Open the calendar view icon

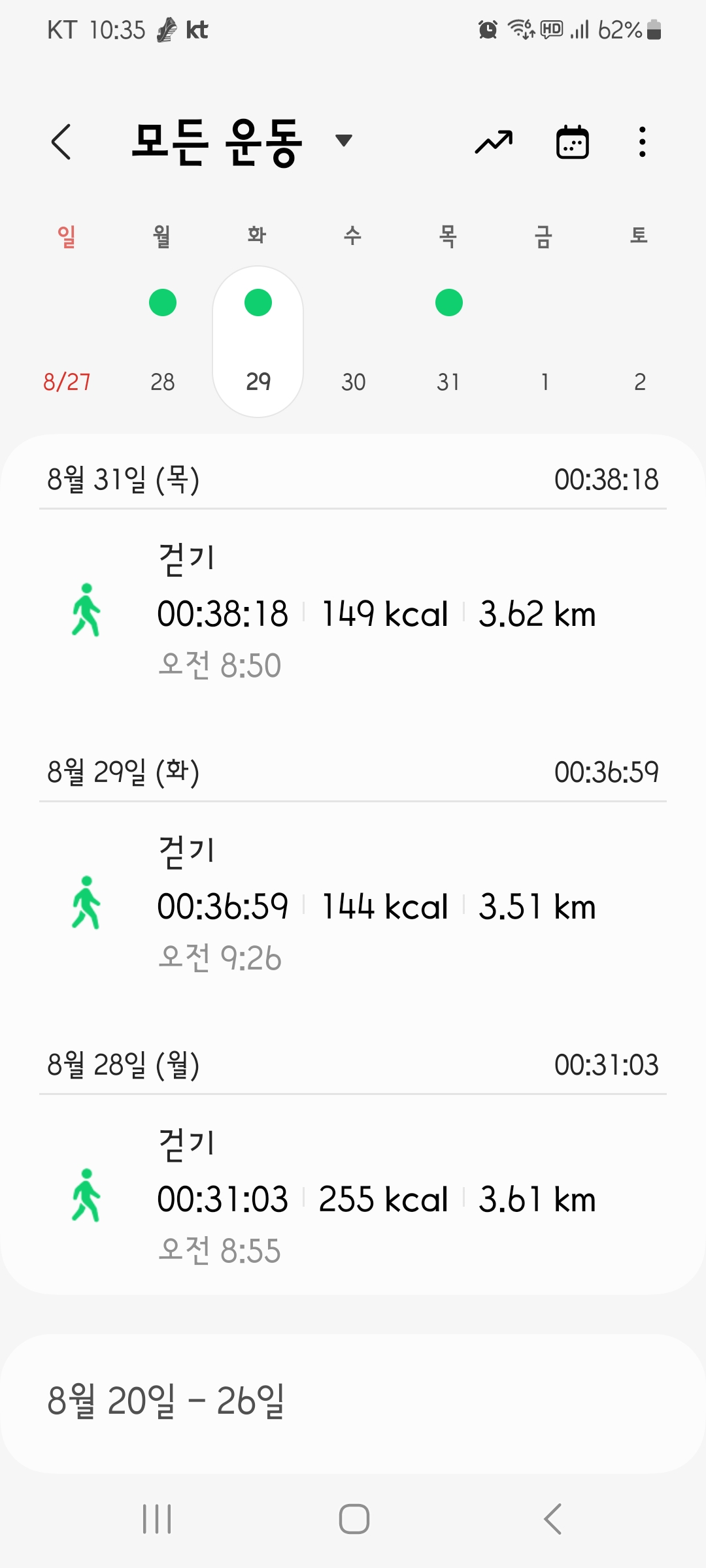572,142
